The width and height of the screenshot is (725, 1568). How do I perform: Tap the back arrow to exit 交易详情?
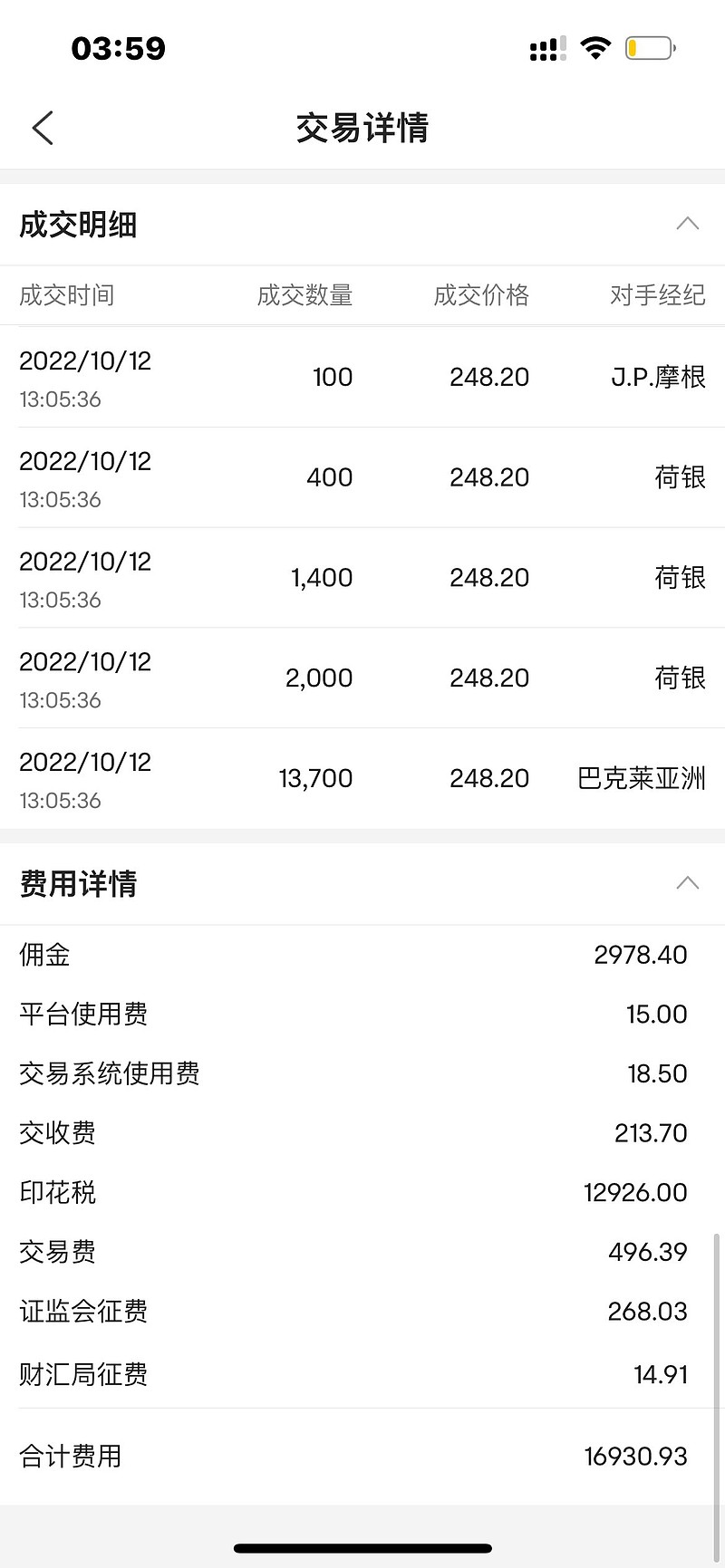point(43,128)
